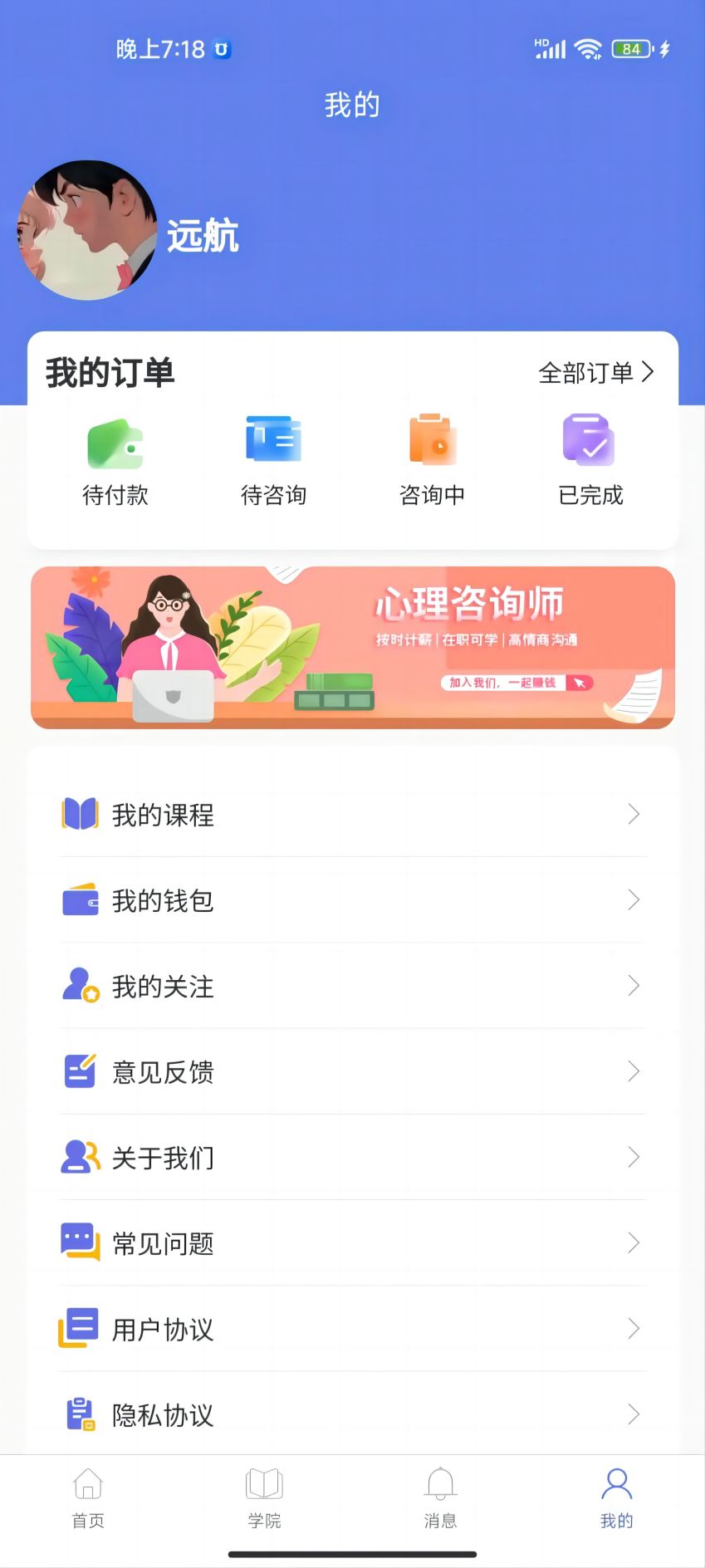The height and width of the screenshot is (1568, 705).
Task: Switch to the 首页 home tab
Action: [88, 1498]
